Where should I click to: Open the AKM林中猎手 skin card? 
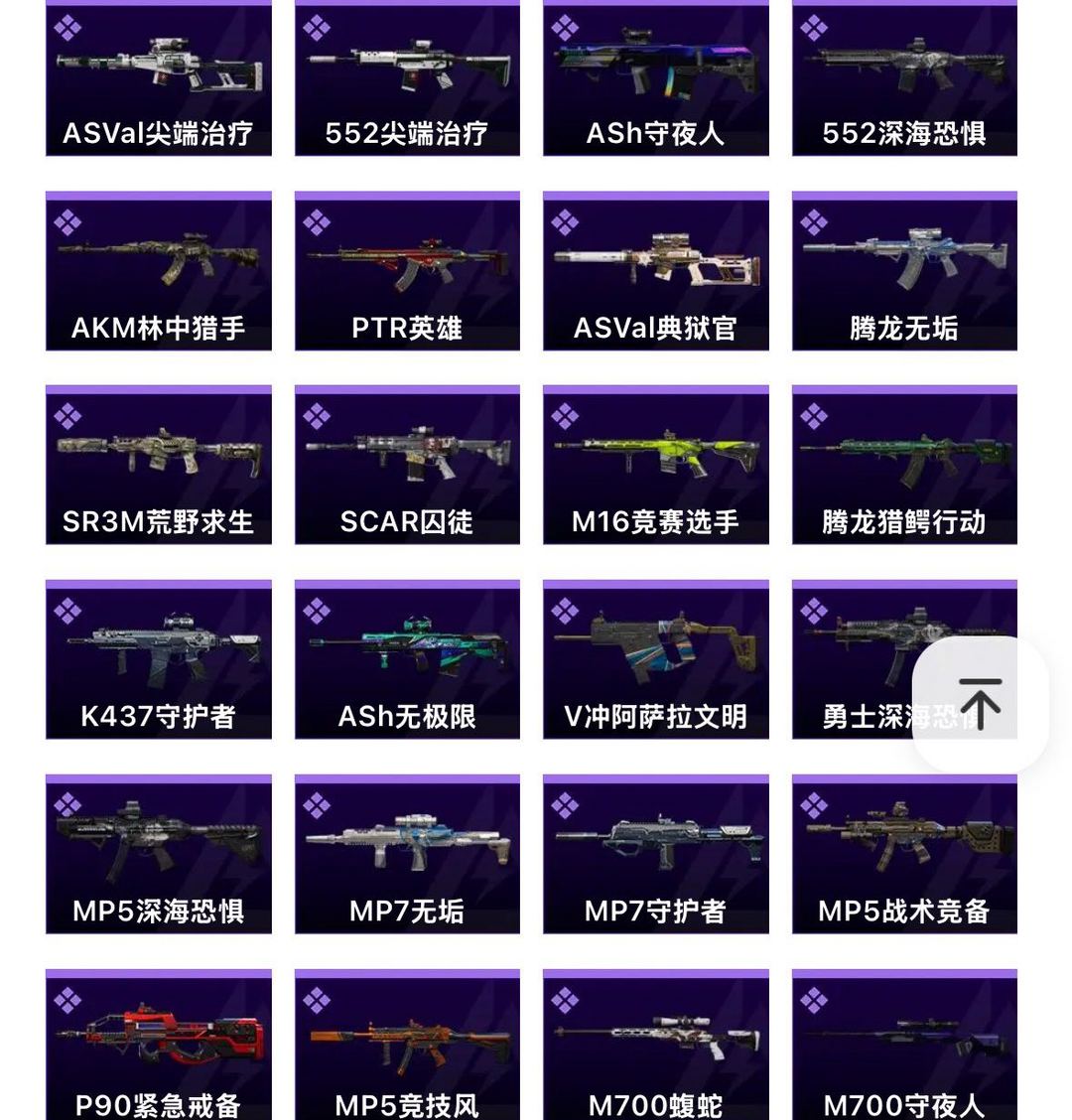(159, 270)
